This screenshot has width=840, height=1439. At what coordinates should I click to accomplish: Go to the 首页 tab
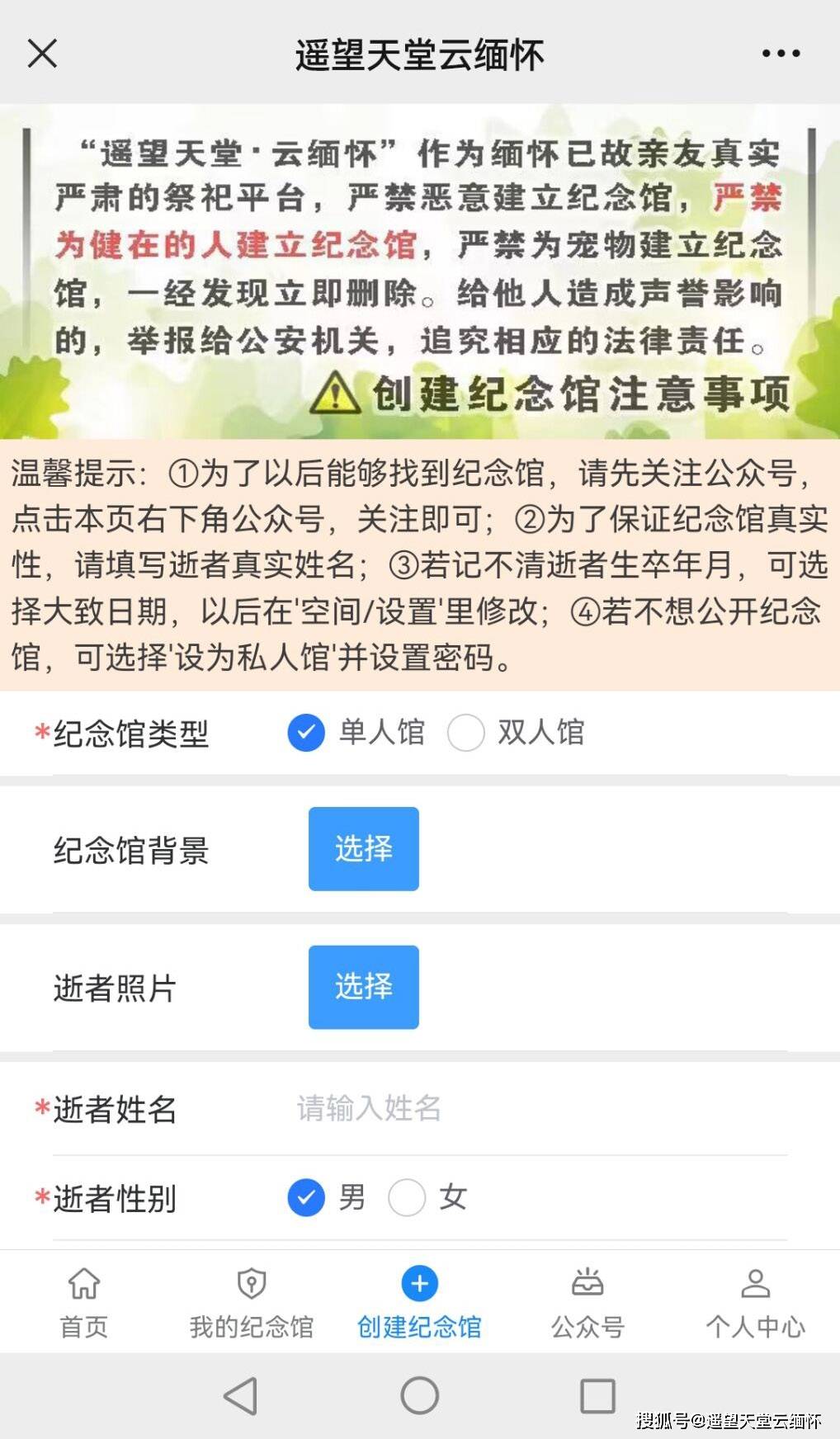coord(84,1302)
